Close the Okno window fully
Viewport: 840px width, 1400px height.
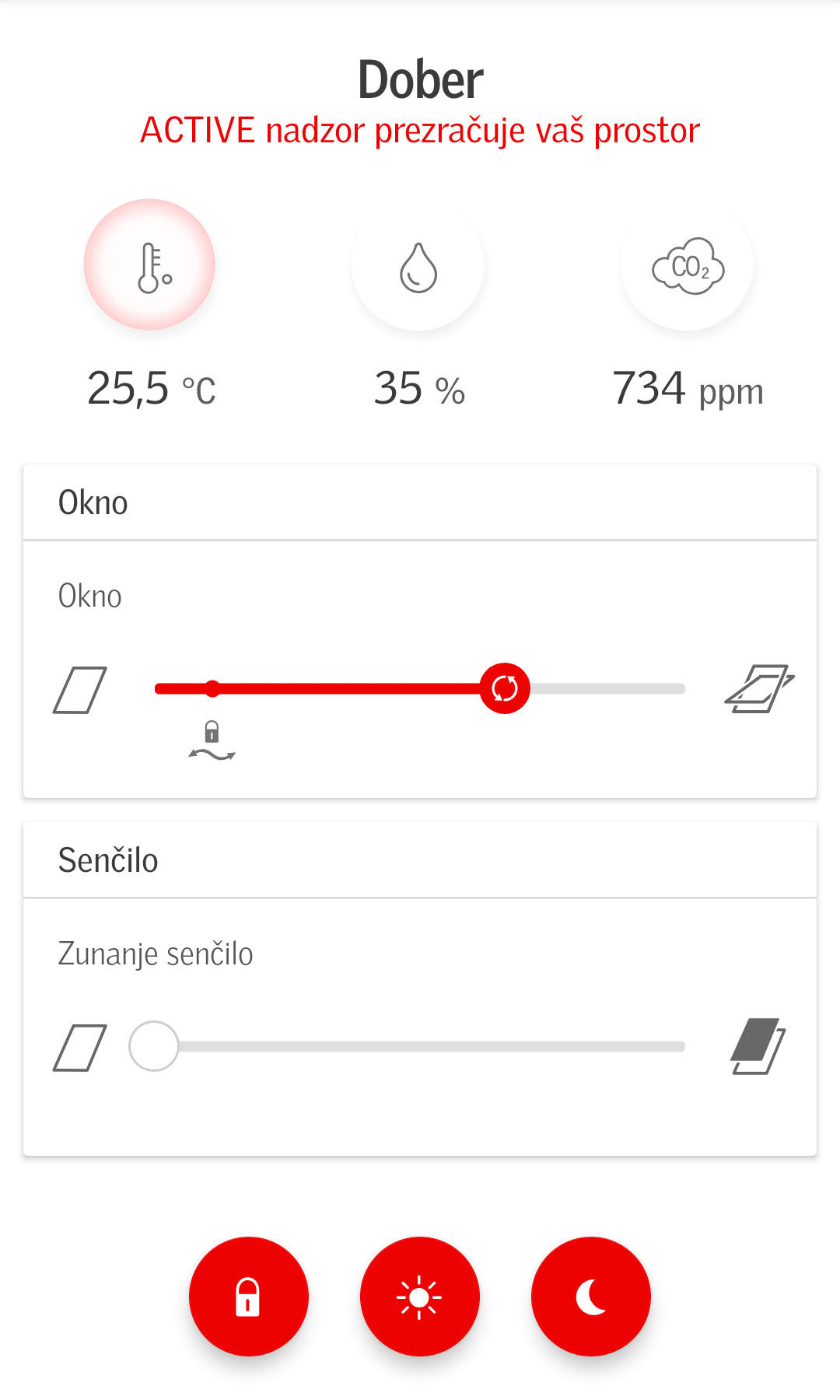(80, 690)
